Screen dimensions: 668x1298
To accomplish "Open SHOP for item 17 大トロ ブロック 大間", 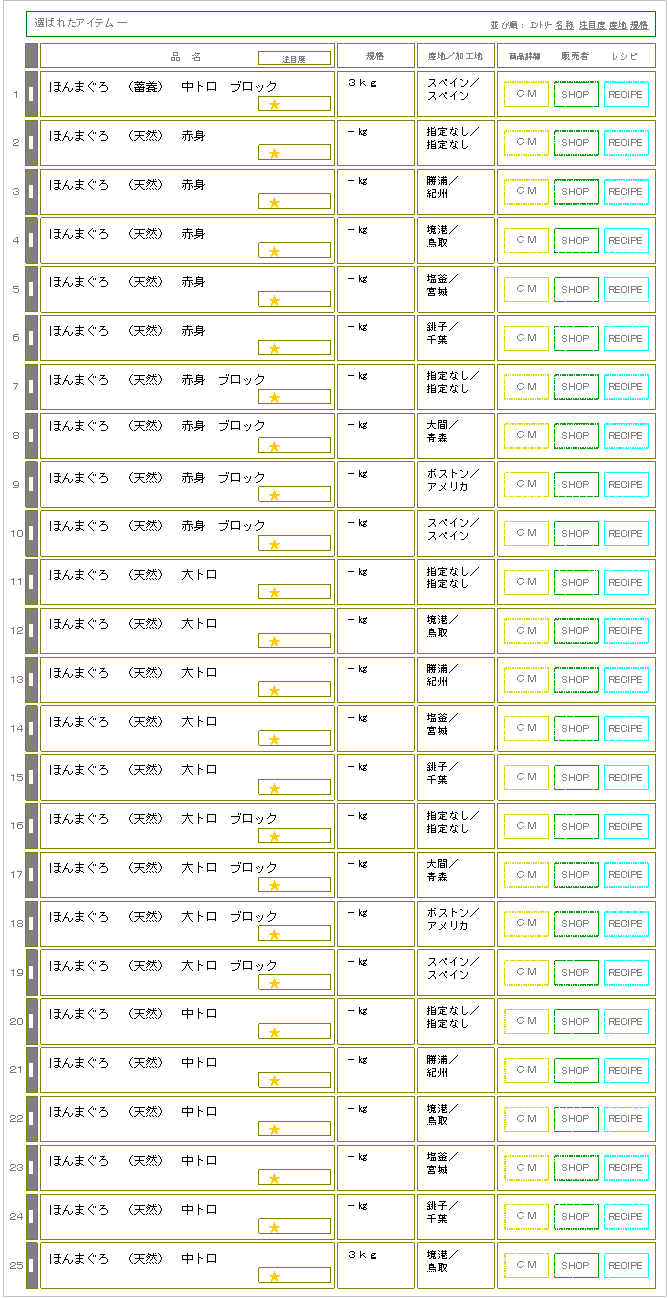I will coord(576,875).
